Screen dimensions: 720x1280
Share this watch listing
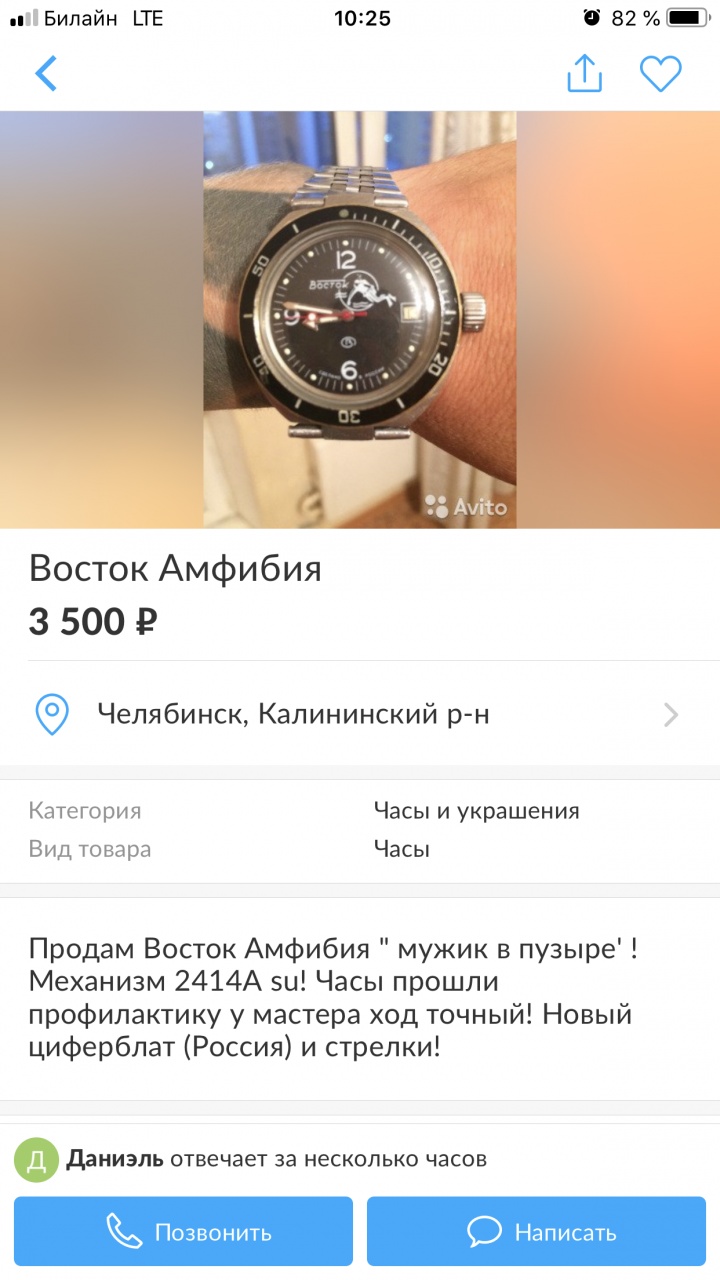[x=585, y=74]
